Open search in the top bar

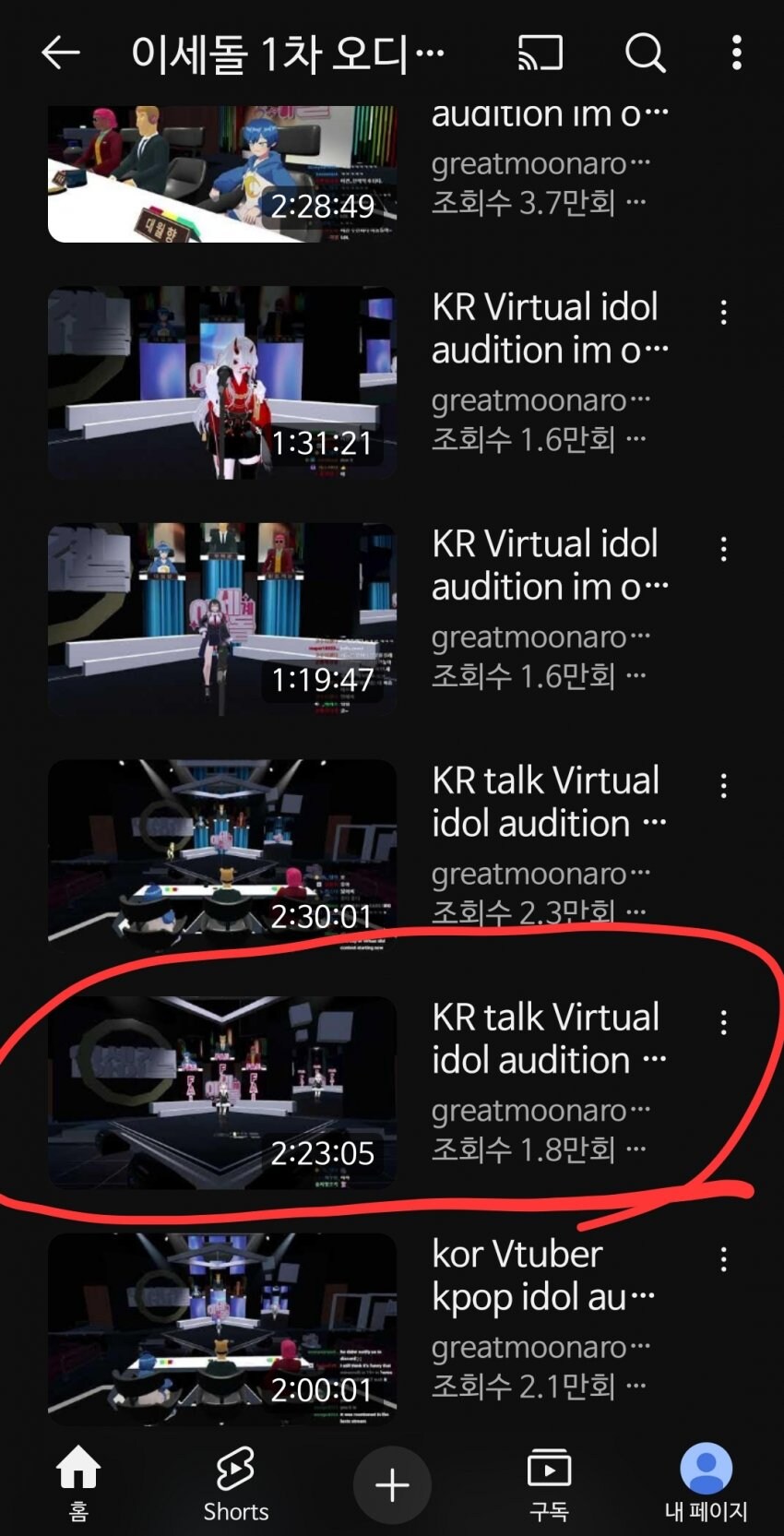tap(645, 53)
